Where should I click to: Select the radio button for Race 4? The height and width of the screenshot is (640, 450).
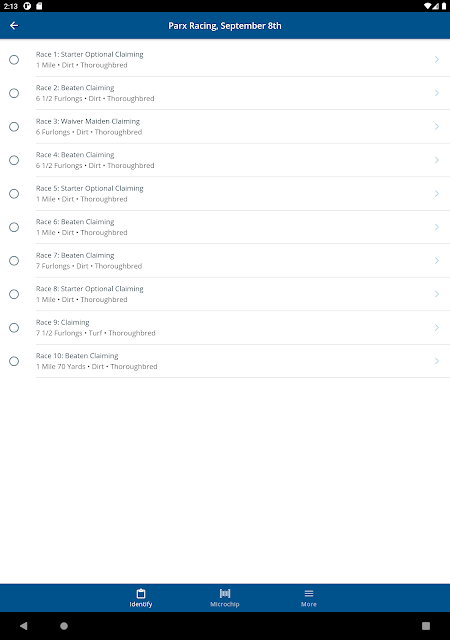point(14,160)
